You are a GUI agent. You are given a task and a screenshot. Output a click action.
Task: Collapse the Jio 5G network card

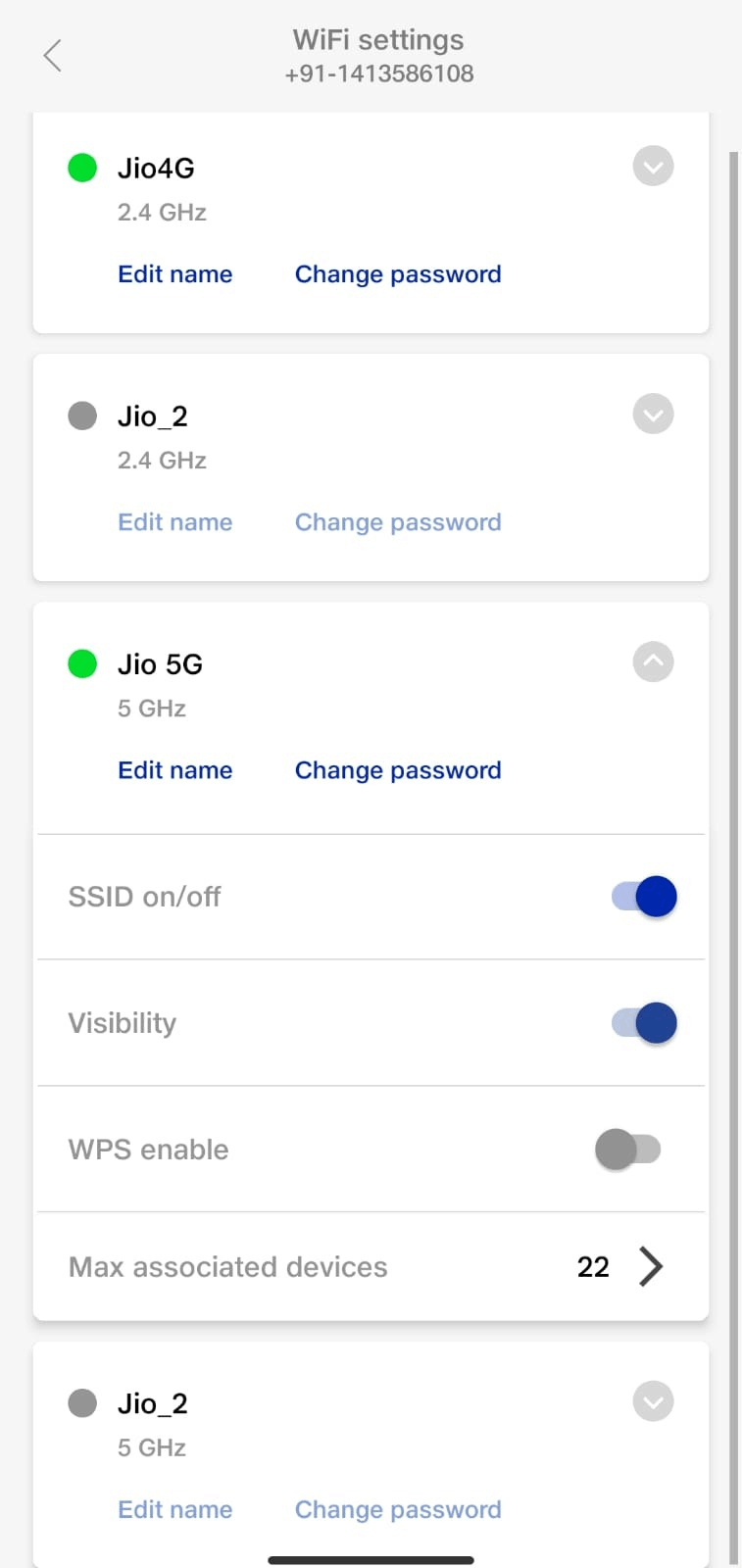653,661
